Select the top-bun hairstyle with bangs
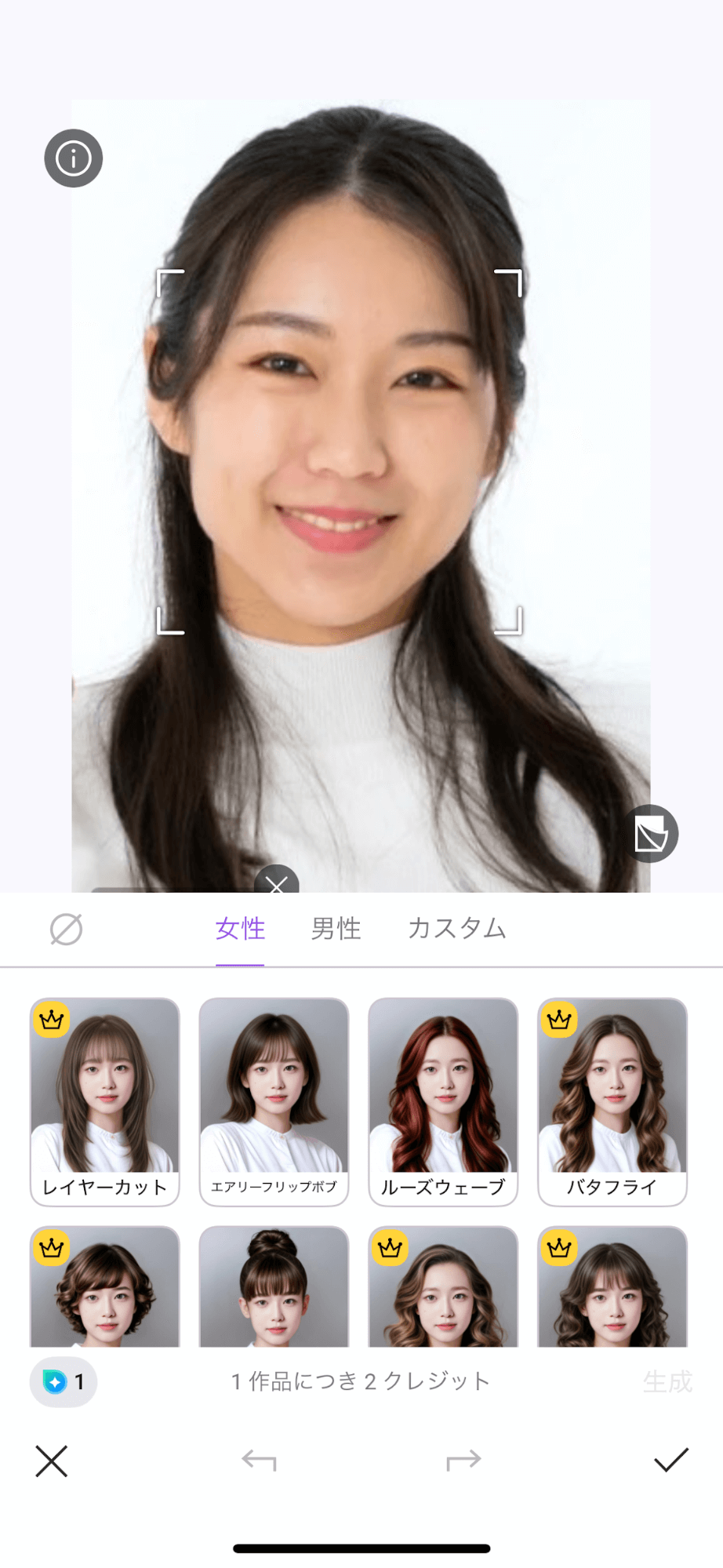723x1568 pixels. click(x=274, y=1286)
